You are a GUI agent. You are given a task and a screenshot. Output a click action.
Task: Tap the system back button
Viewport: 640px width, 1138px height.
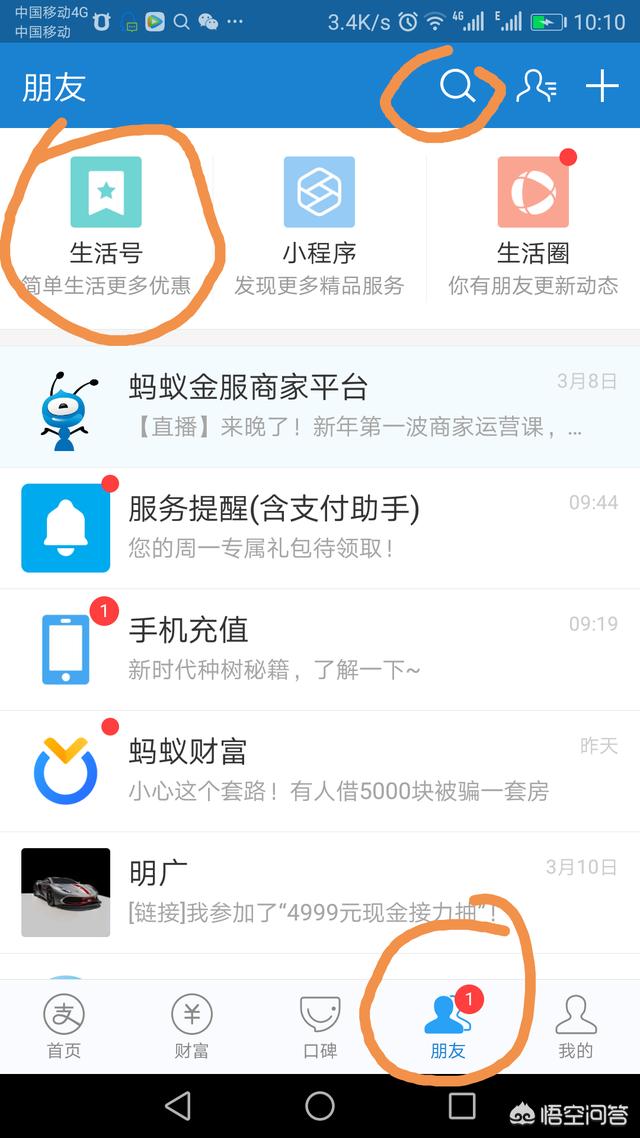[178, 1105]
